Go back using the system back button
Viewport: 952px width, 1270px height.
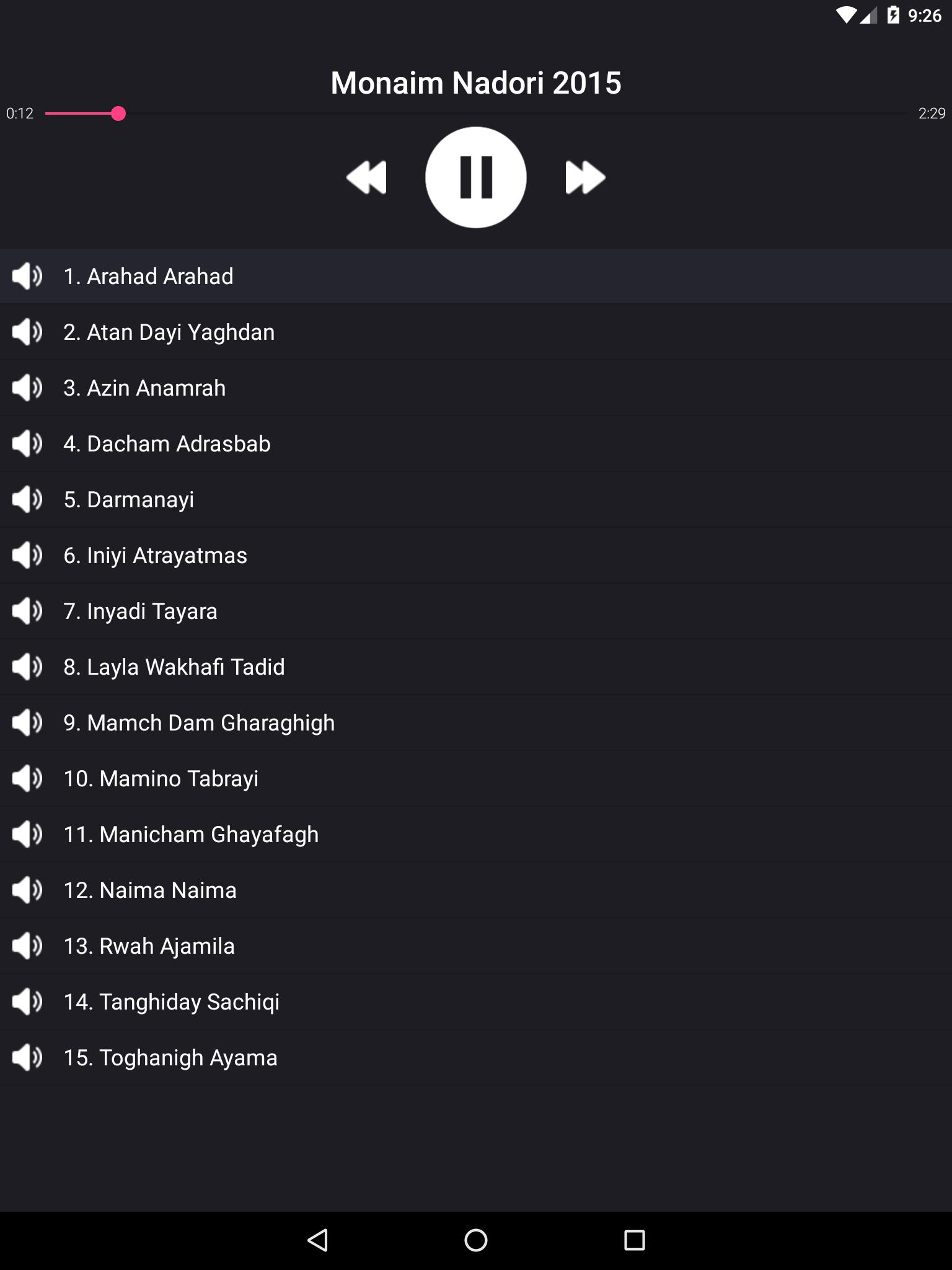click(317, 1240)
